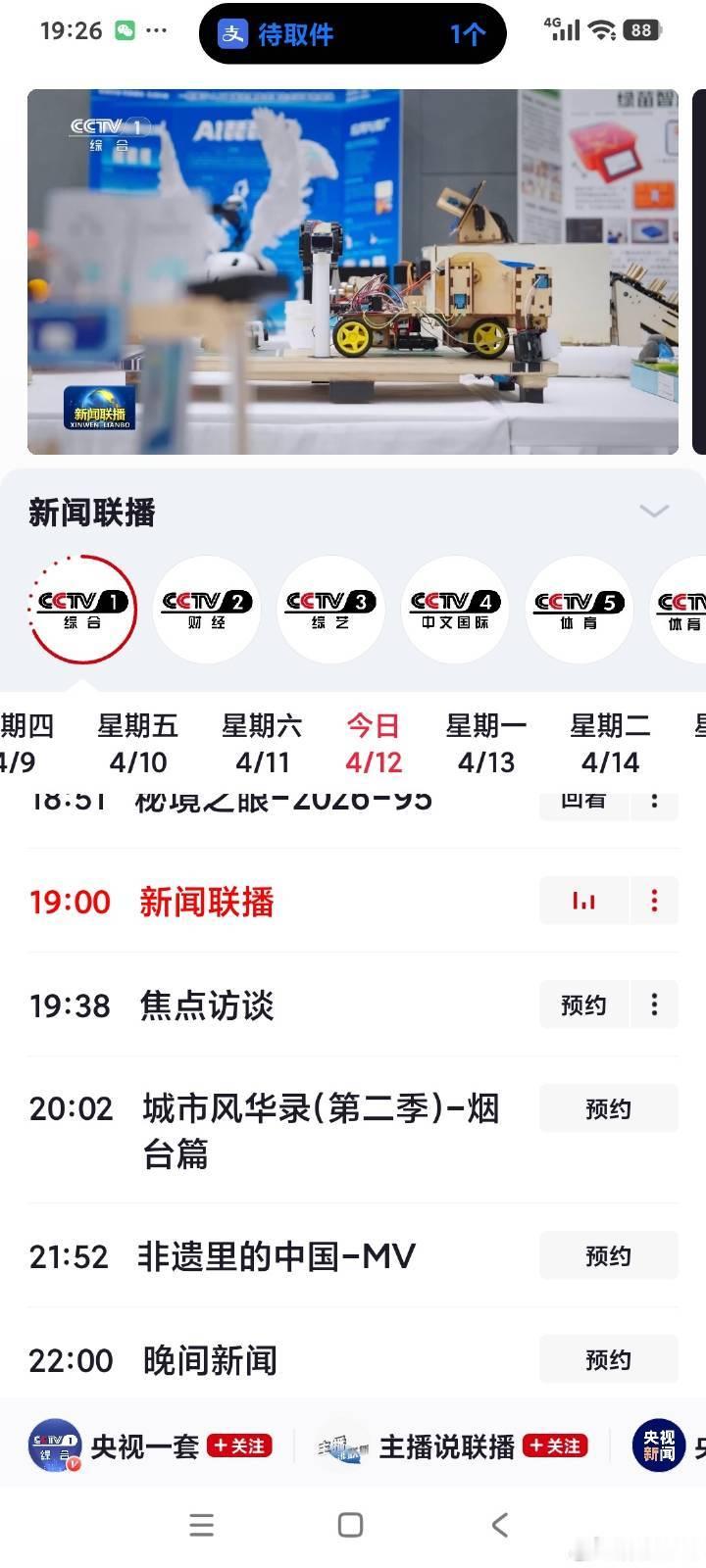Select the CCTV-4 中文国际 channel

(x=455, y=609)
